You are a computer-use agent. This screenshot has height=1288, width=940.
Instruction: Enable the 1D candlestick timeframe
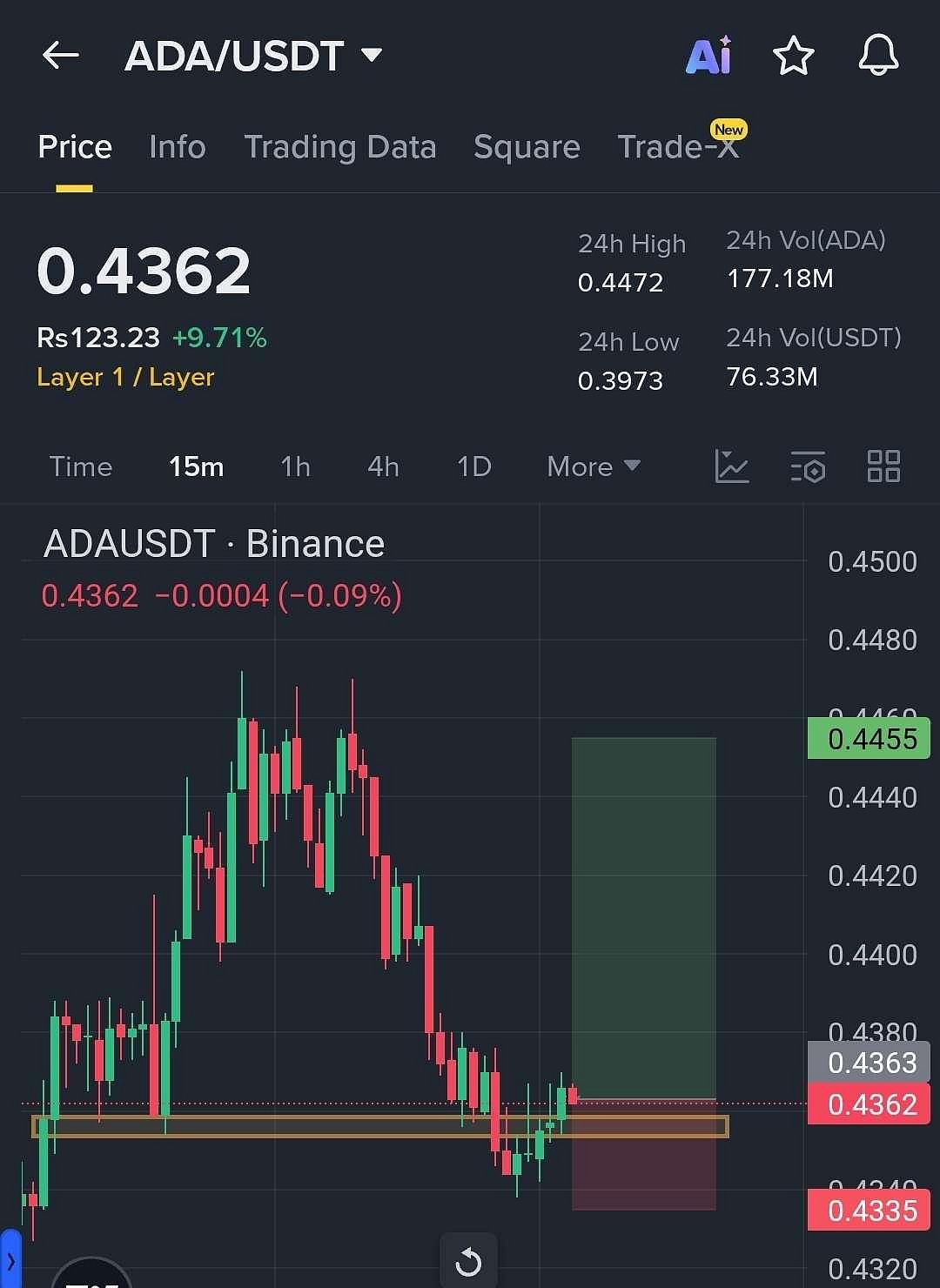473,467
